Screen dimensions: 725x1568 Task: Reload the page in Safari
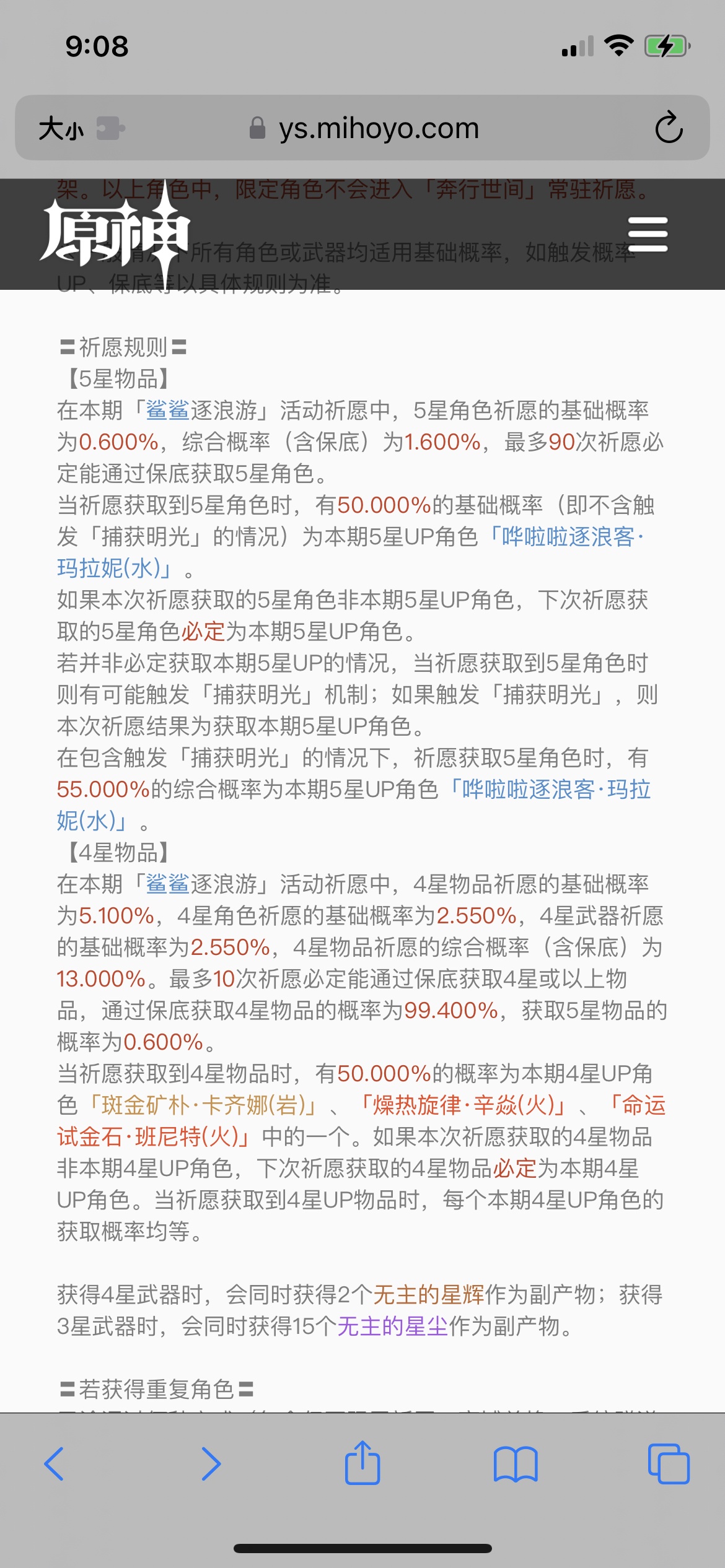click(x=669, y=128)
